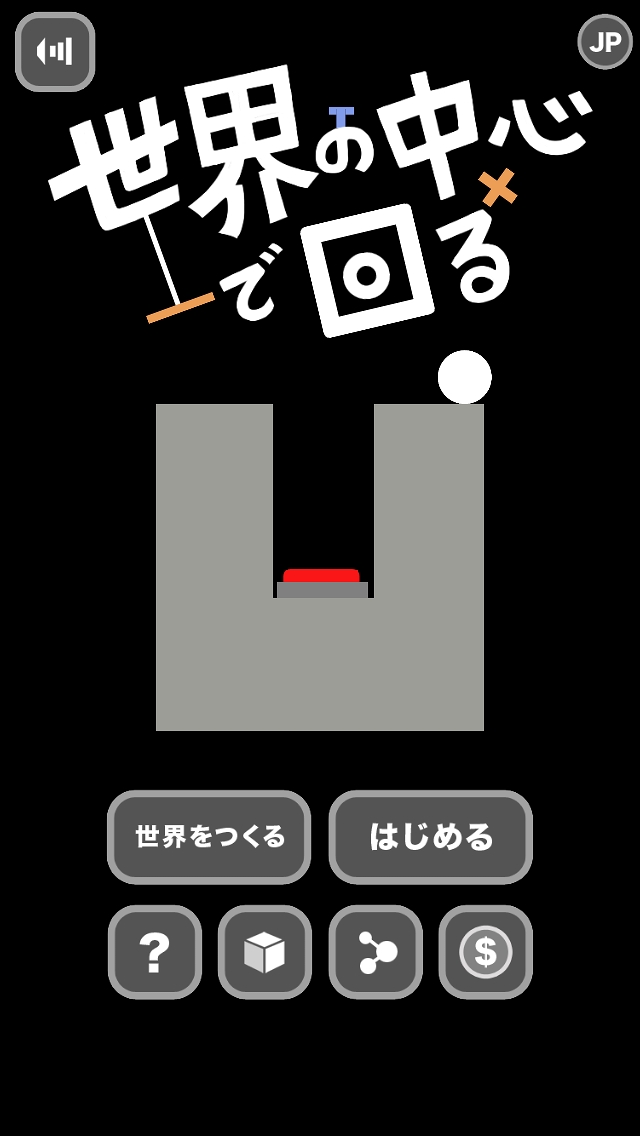Screen dimensions: 640x1136
Task: Start the game with はじめる
Action: click(431, 837)
